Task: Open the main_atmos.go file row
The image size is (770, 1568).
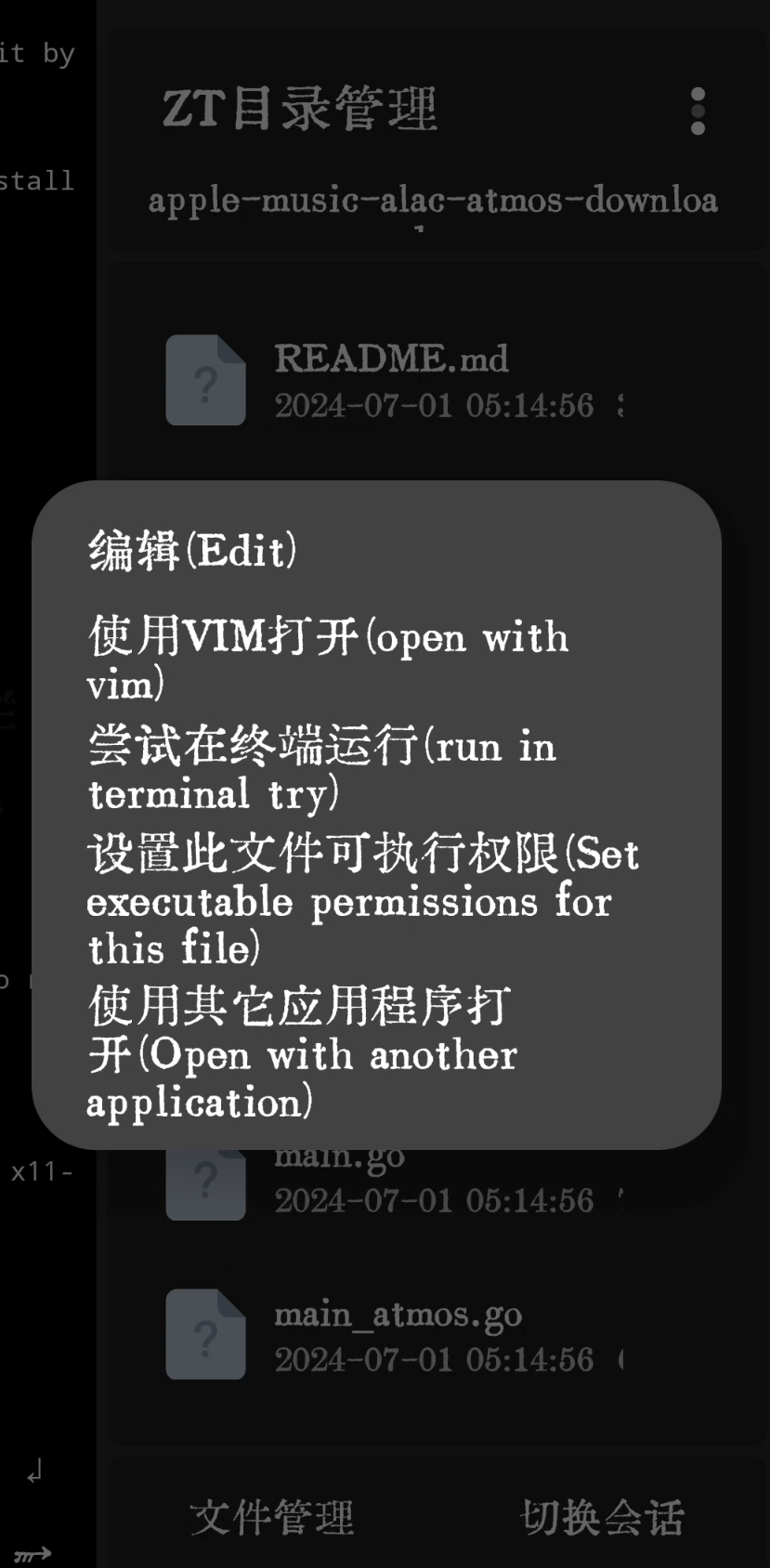Action: coord(398,1336)
